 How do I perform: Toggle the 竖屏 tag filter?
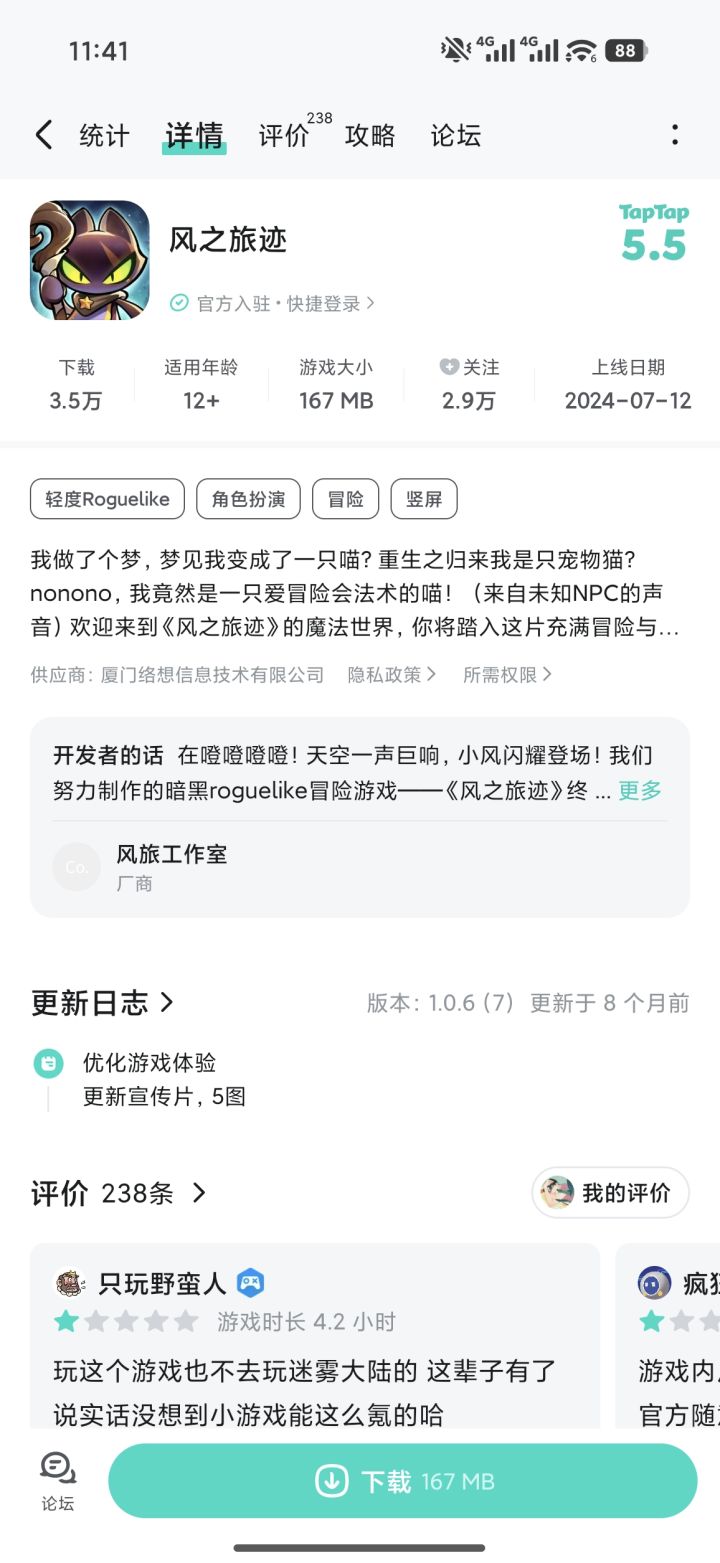424,498
